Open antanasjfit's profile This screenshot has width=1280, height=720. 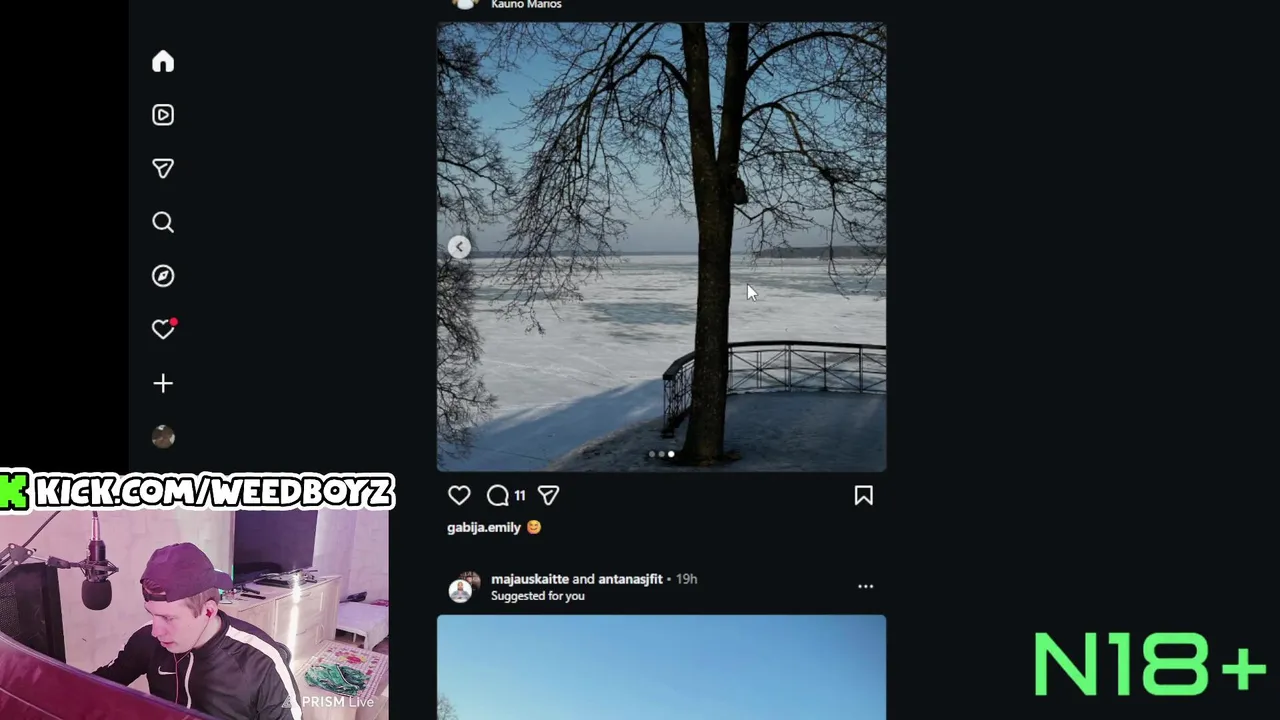(x=630, y=579)
